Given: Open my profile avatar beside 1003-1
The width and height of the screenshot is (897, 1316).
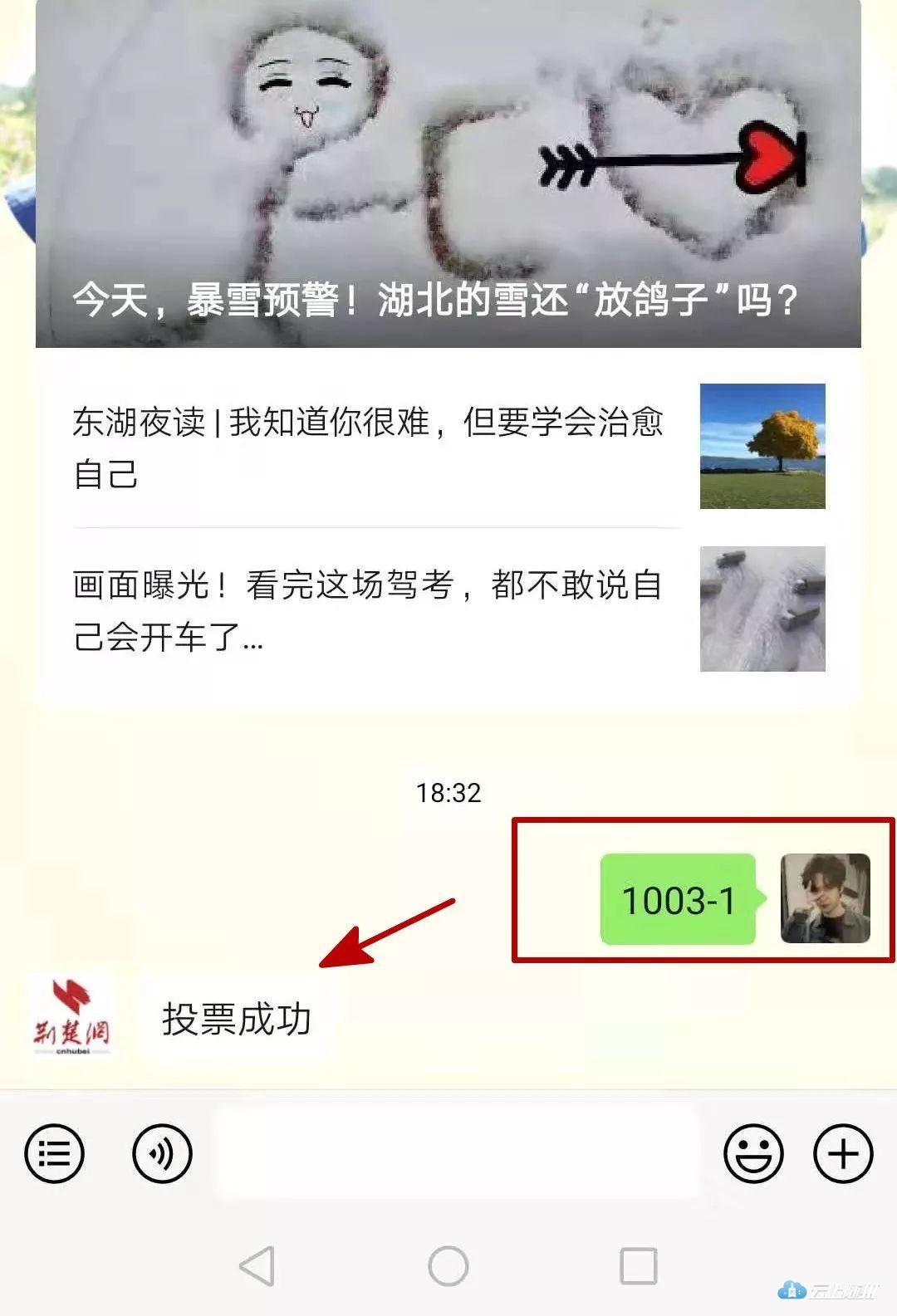Looking at the screenshot, I should click(x=825, y=898).
